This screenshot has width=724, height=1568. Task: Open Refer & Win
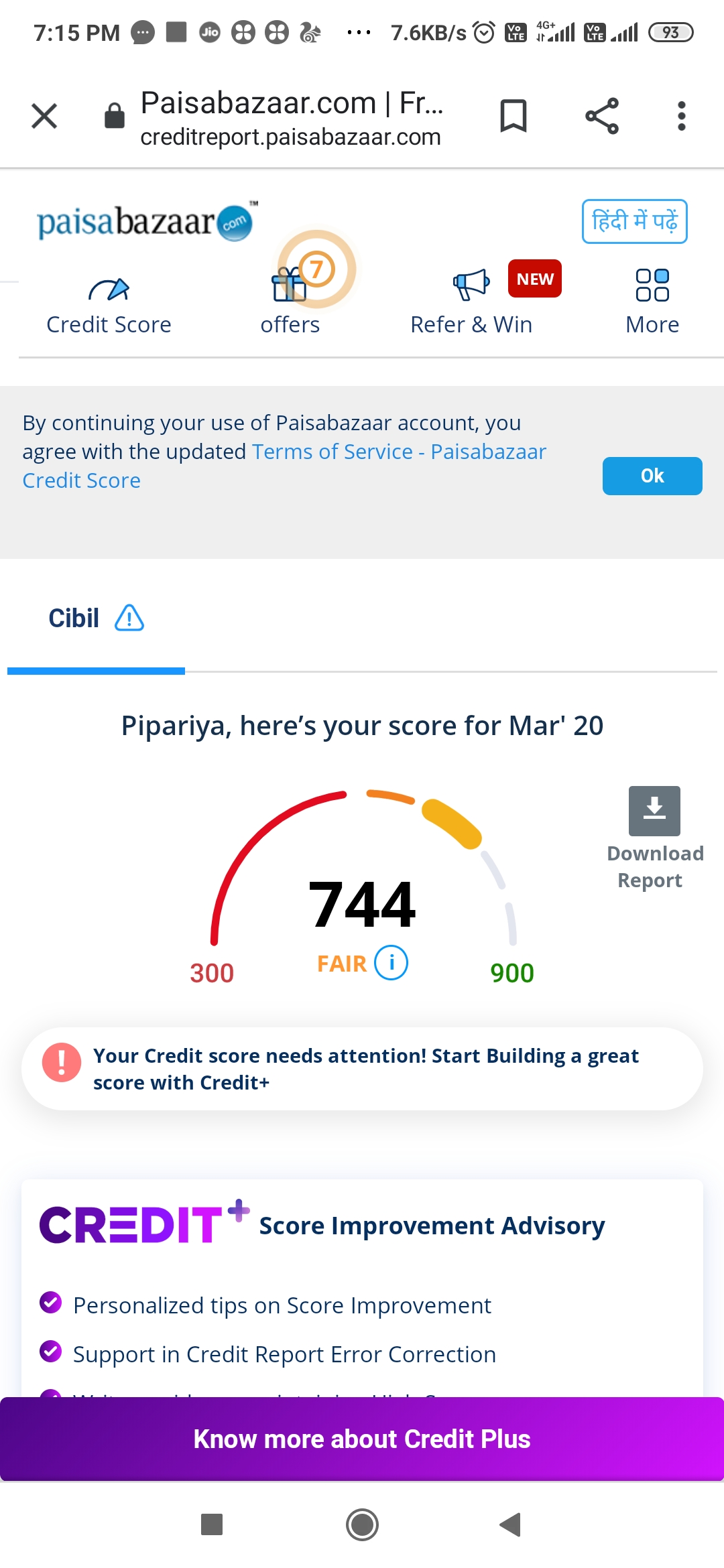[x=471, y=302]
